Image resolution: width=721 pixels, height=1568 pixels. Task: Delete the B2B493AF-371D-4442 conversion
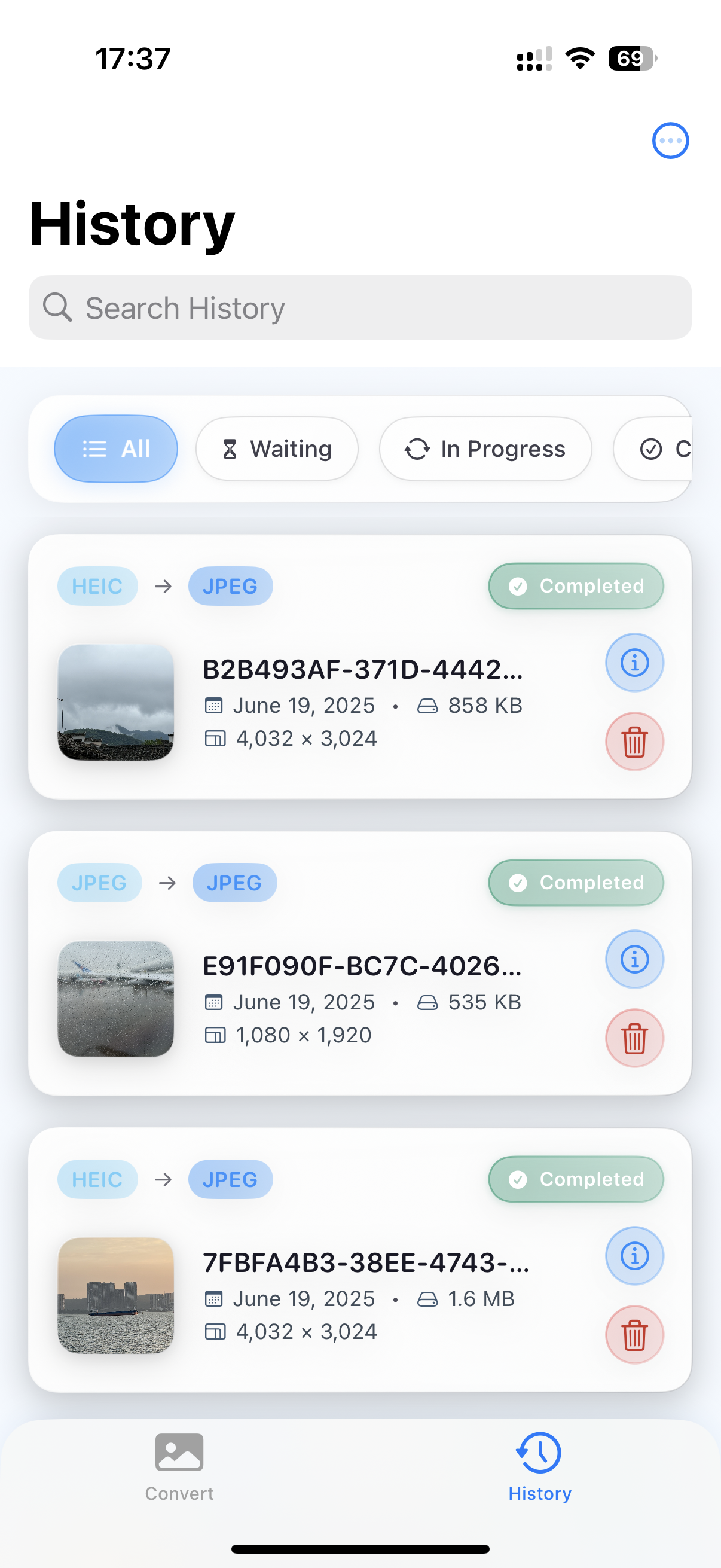coord(634,742)
